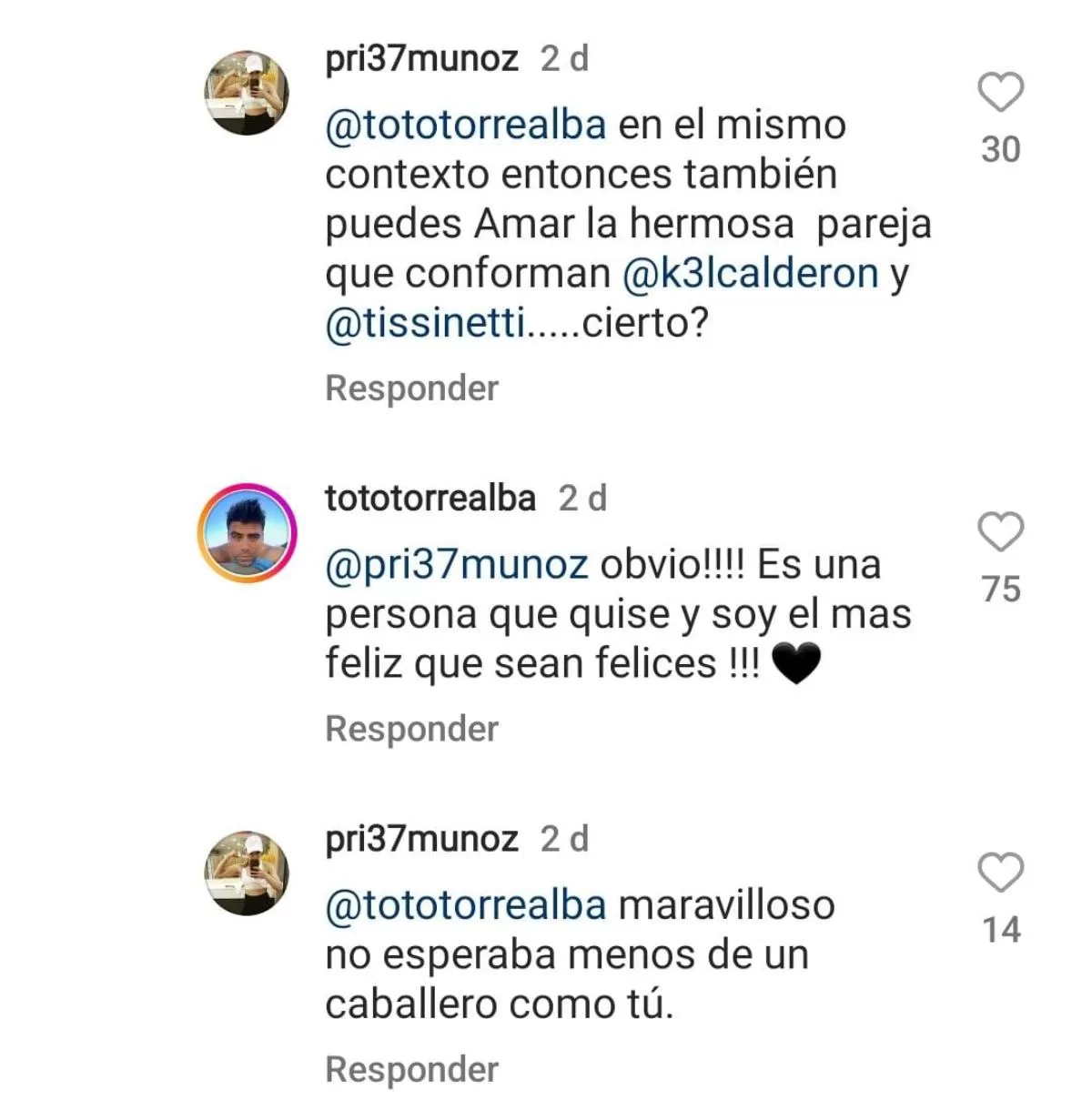Reply to the 'caballero como tú' comment
This screenshot has height=1110, width=1092.
pyautogui.click(x=411, y=1069)
